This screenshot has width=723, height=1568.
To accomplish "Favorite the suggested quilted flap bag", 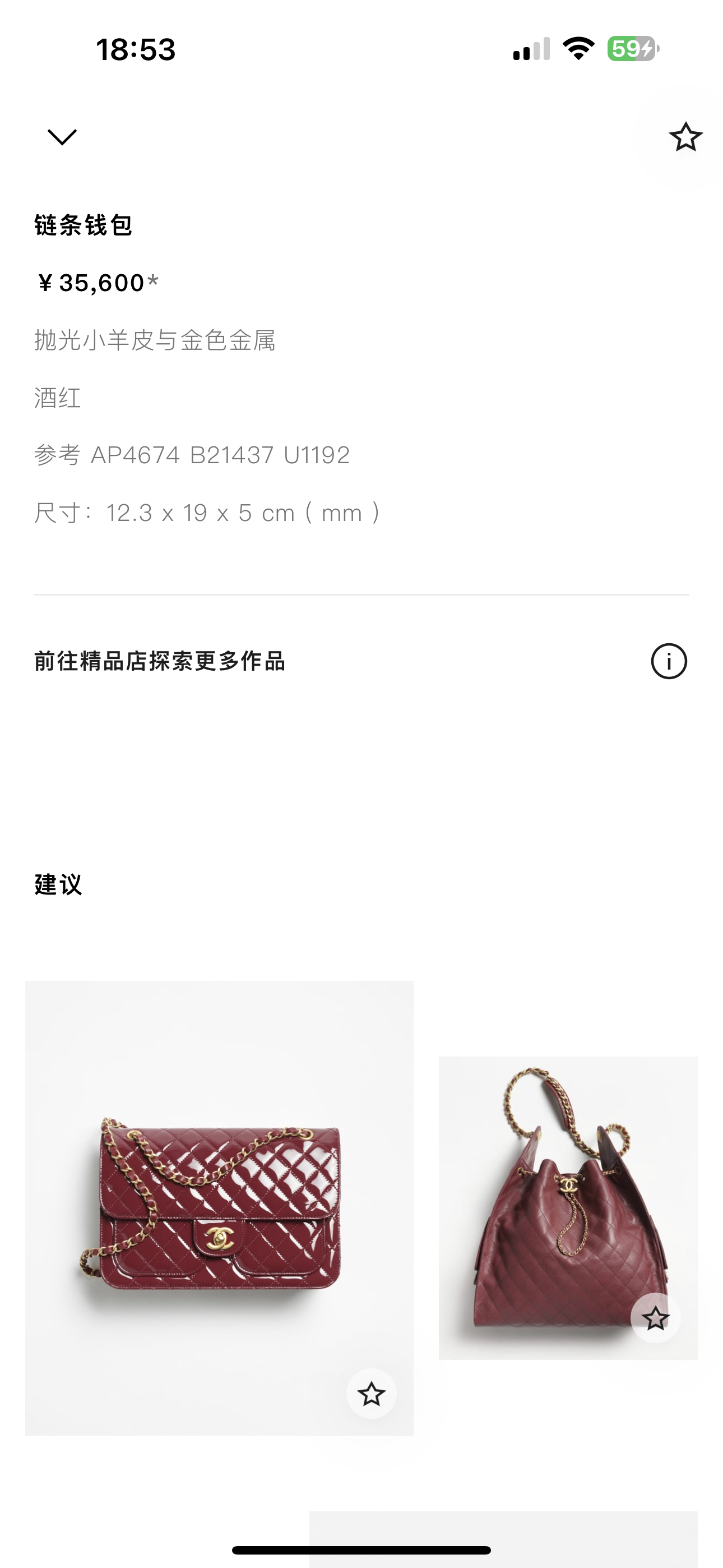I will click(x=371, y=1394).
